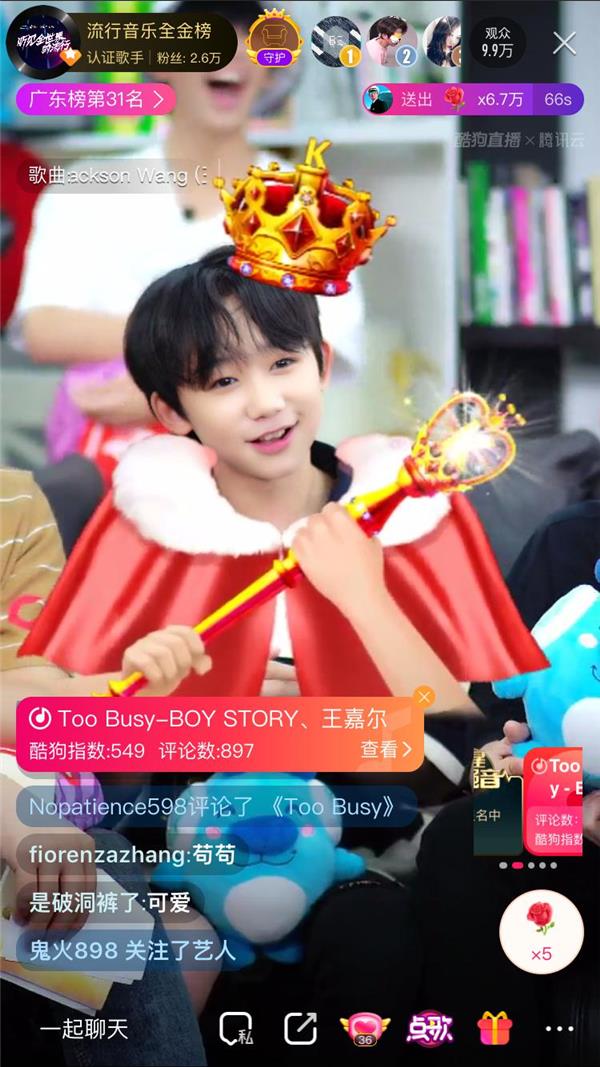The image size is (600, 1067).
Task: Open the 观众 9.9万 audience list
Action: tap(497, 42)
